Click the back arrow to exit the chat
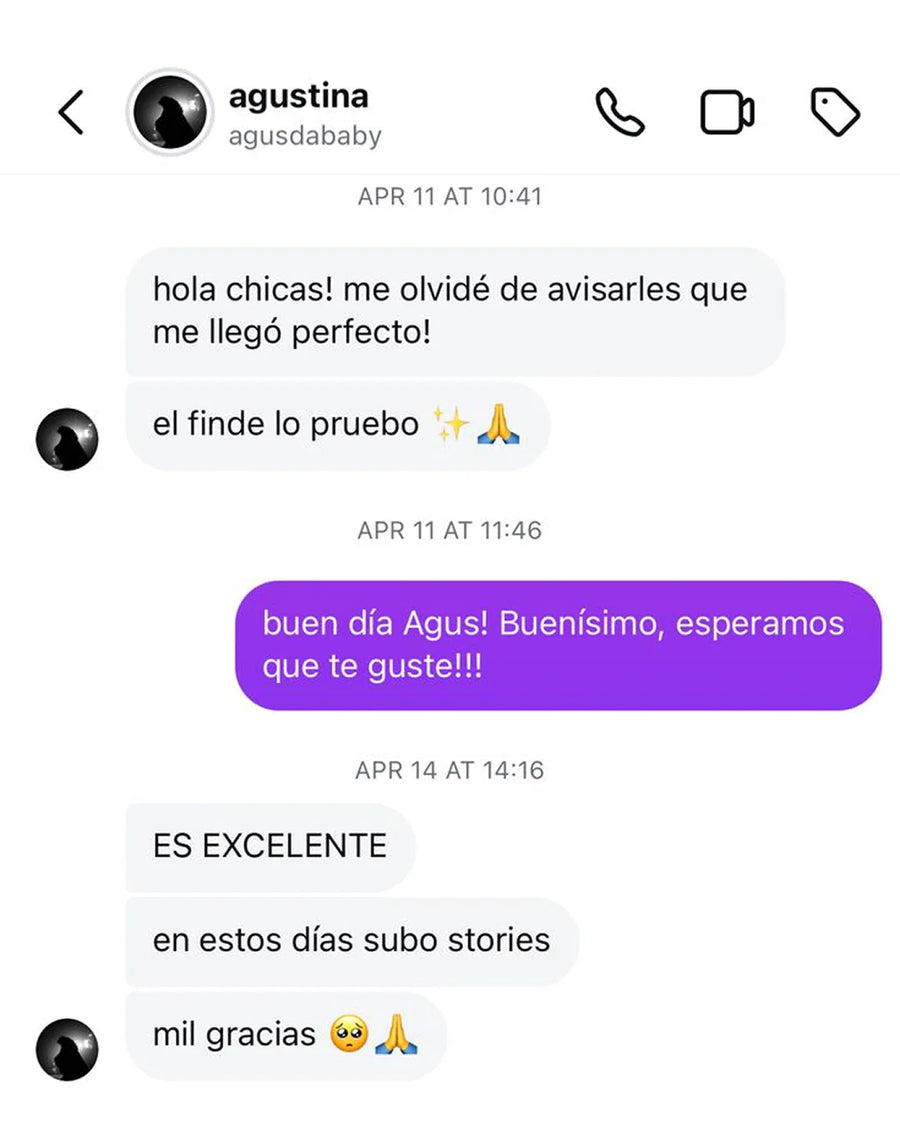Image resolution: width=900 pixels, height=1125 pixels. [71, 112]
